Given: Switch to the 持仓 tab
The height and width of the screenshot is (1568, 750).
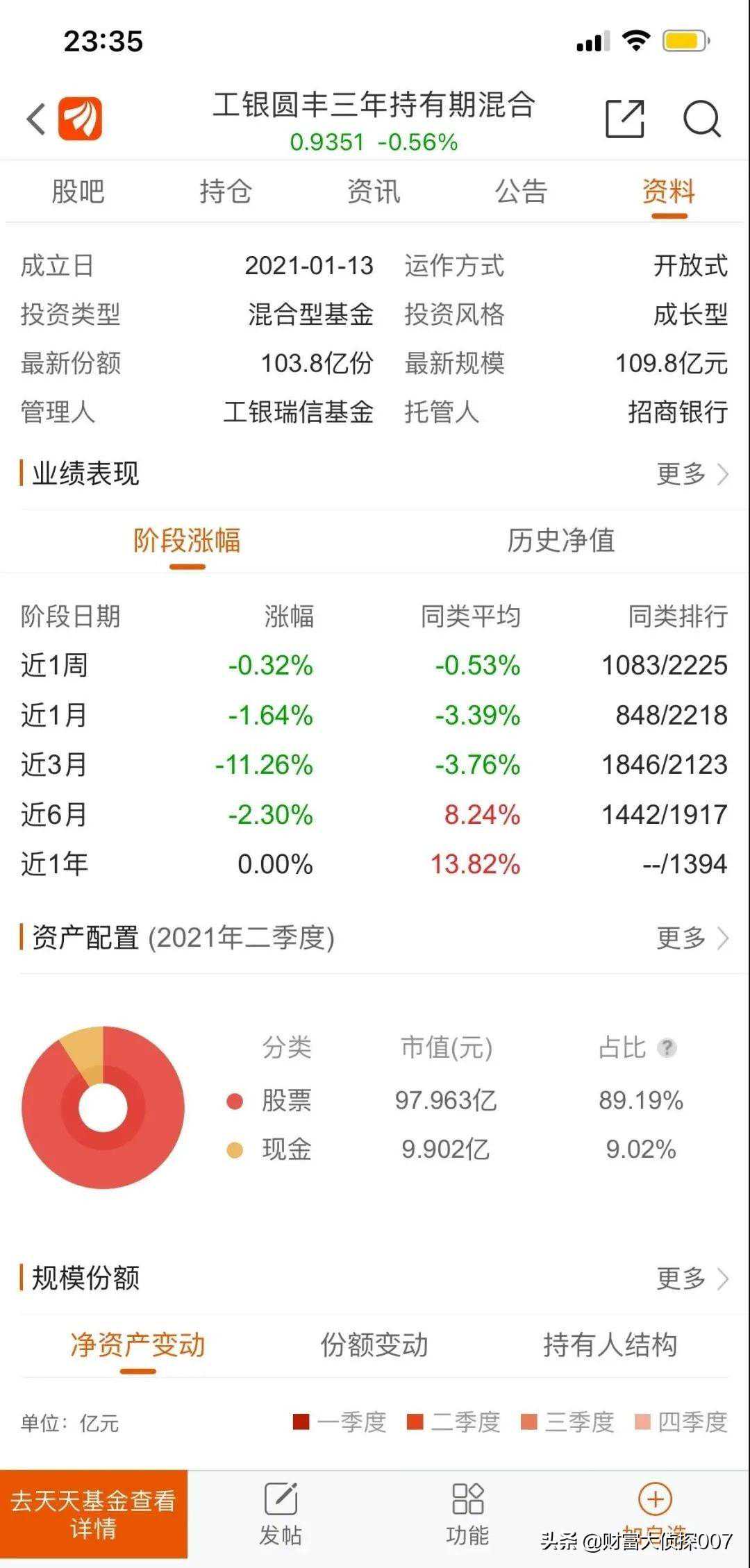Looking at the screenshot, I should coord(226,192).
